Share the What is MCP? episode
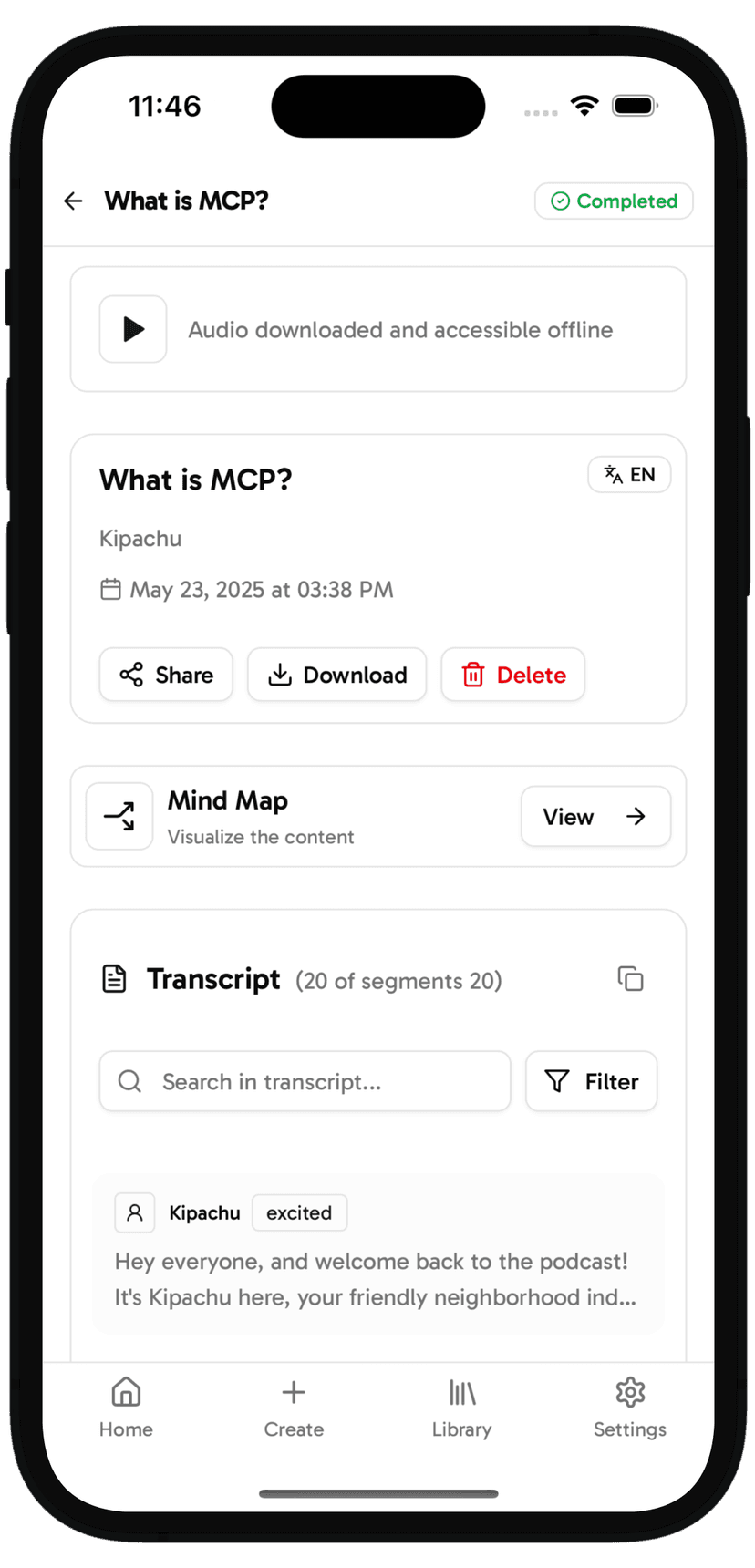The image size is (755, 1568). point(166,675)
